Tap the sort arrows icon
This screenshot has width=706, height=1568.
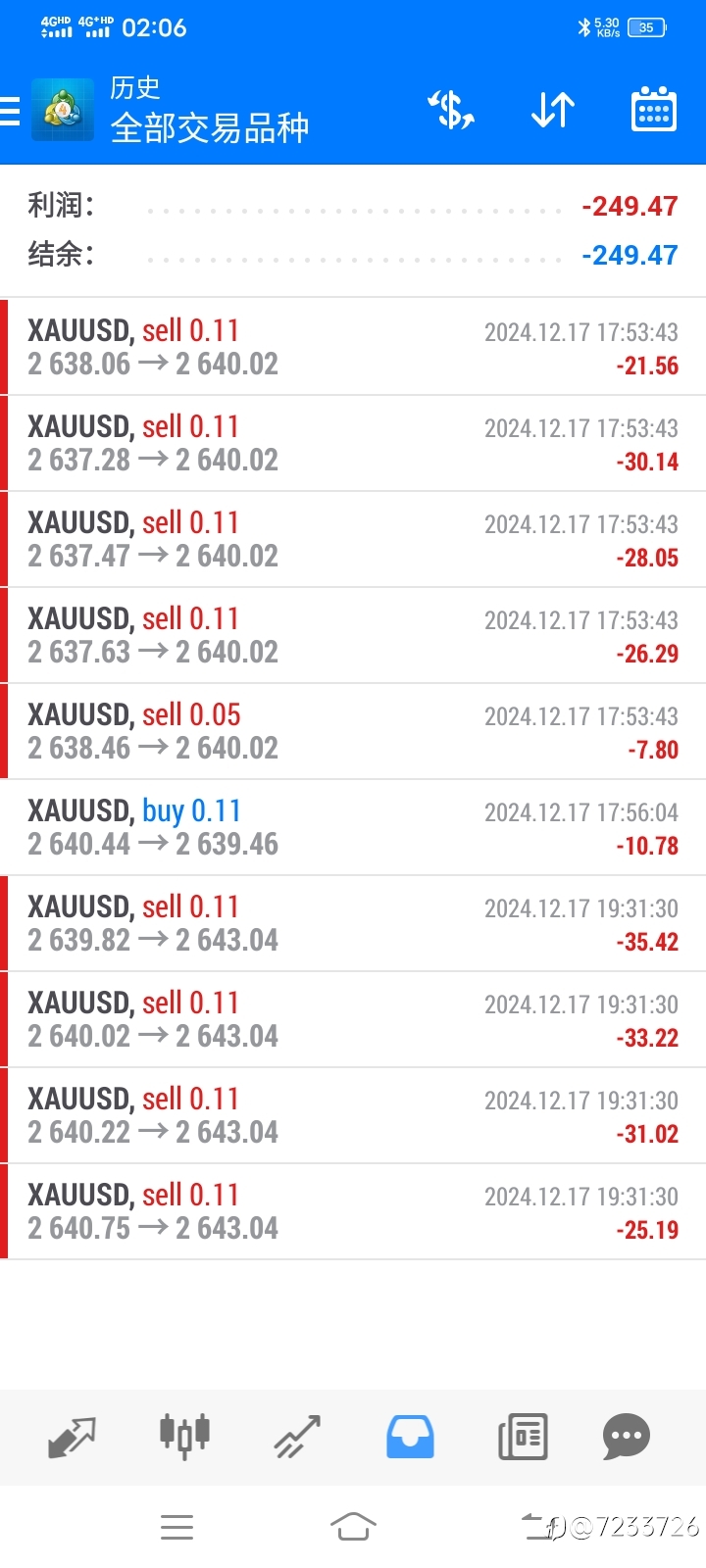(x=553, y=110)
